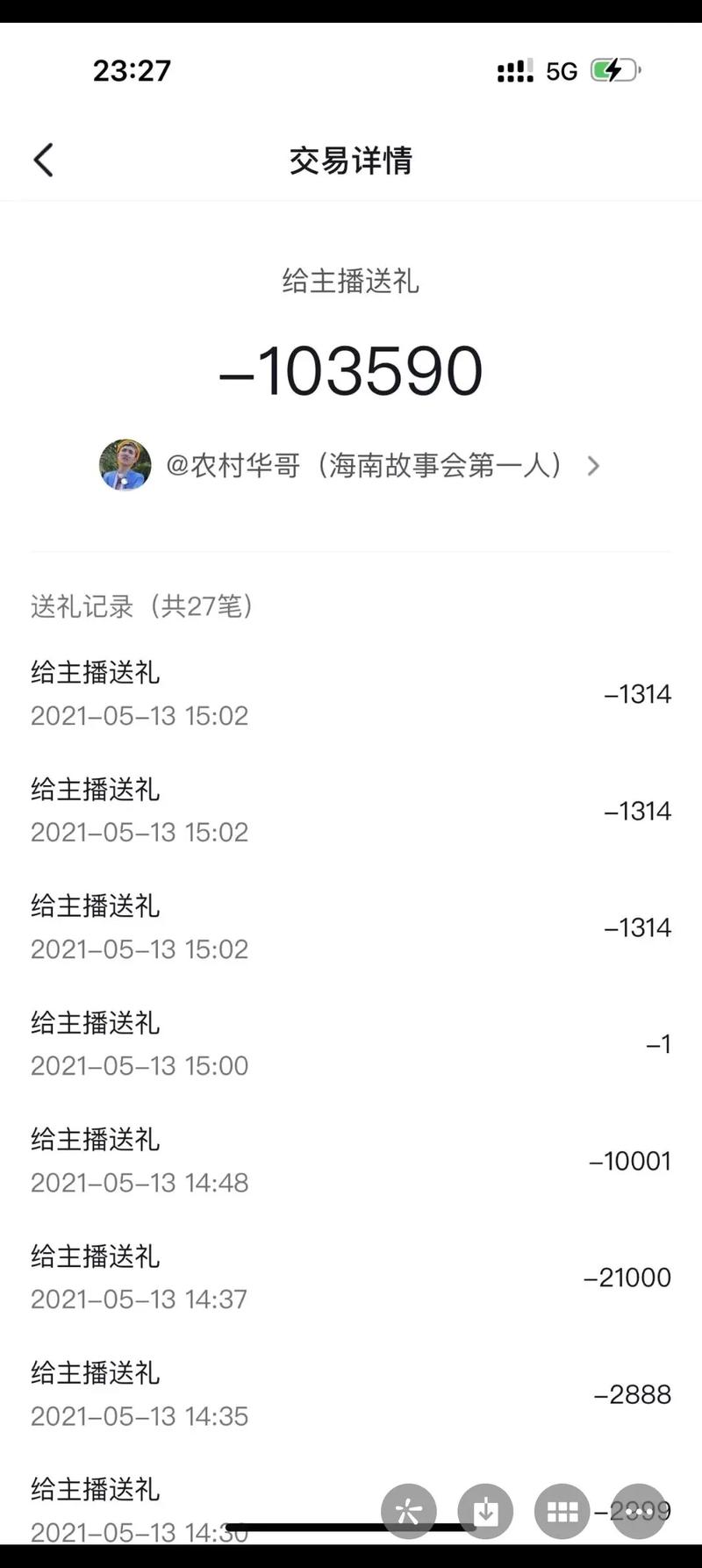Tap the cellular signal bars icon
702x1568 pixels.
513,70
